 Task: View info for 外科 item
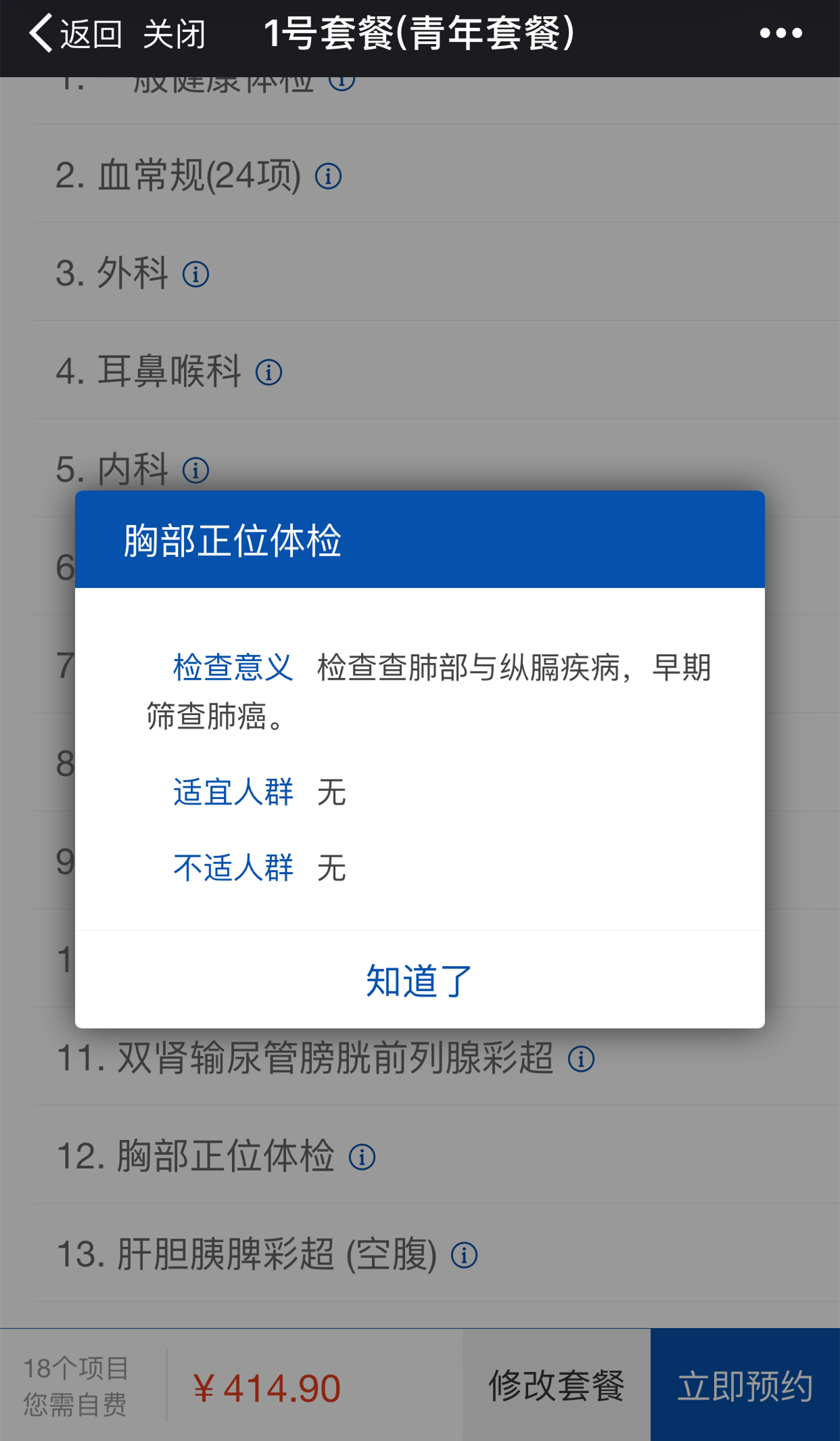click(196, 275)
